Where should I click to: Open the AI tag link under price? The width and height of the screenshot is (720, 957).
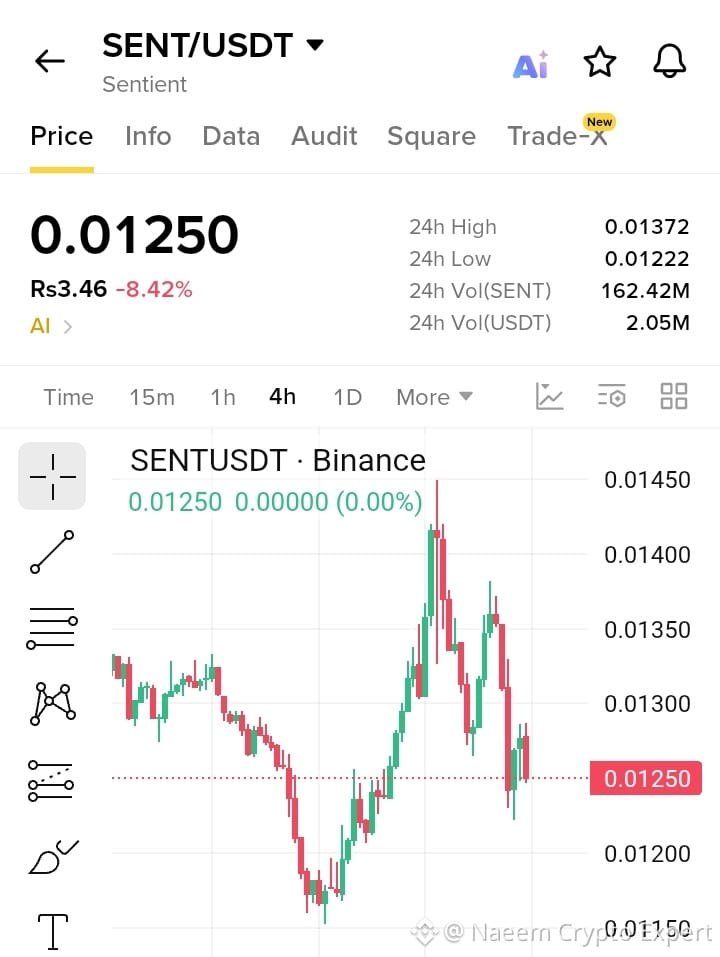click(x=51, y=327)
